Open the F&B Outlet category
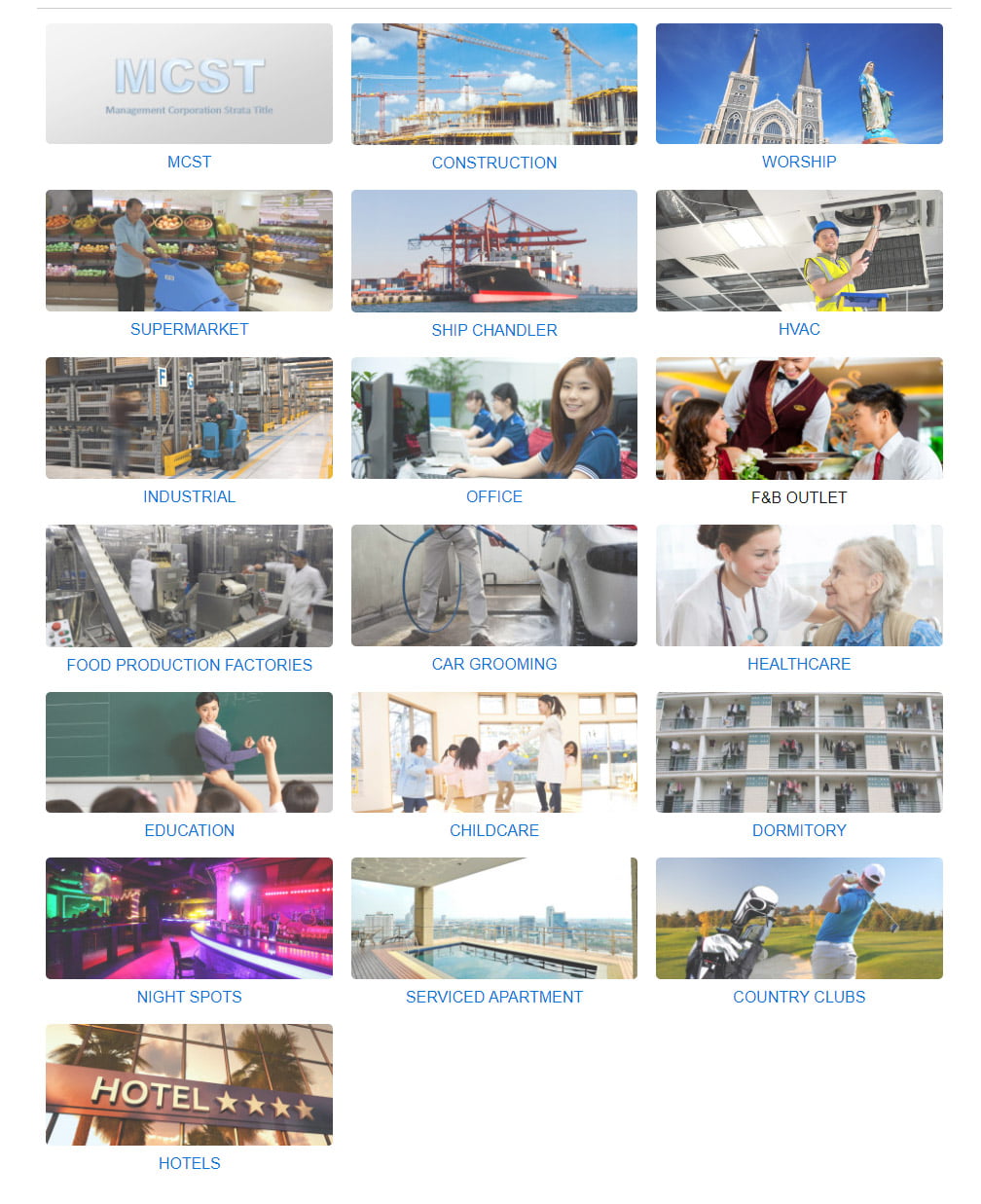Image resolution: width=981 pixels, height=1204 pixels. [798, 419]
